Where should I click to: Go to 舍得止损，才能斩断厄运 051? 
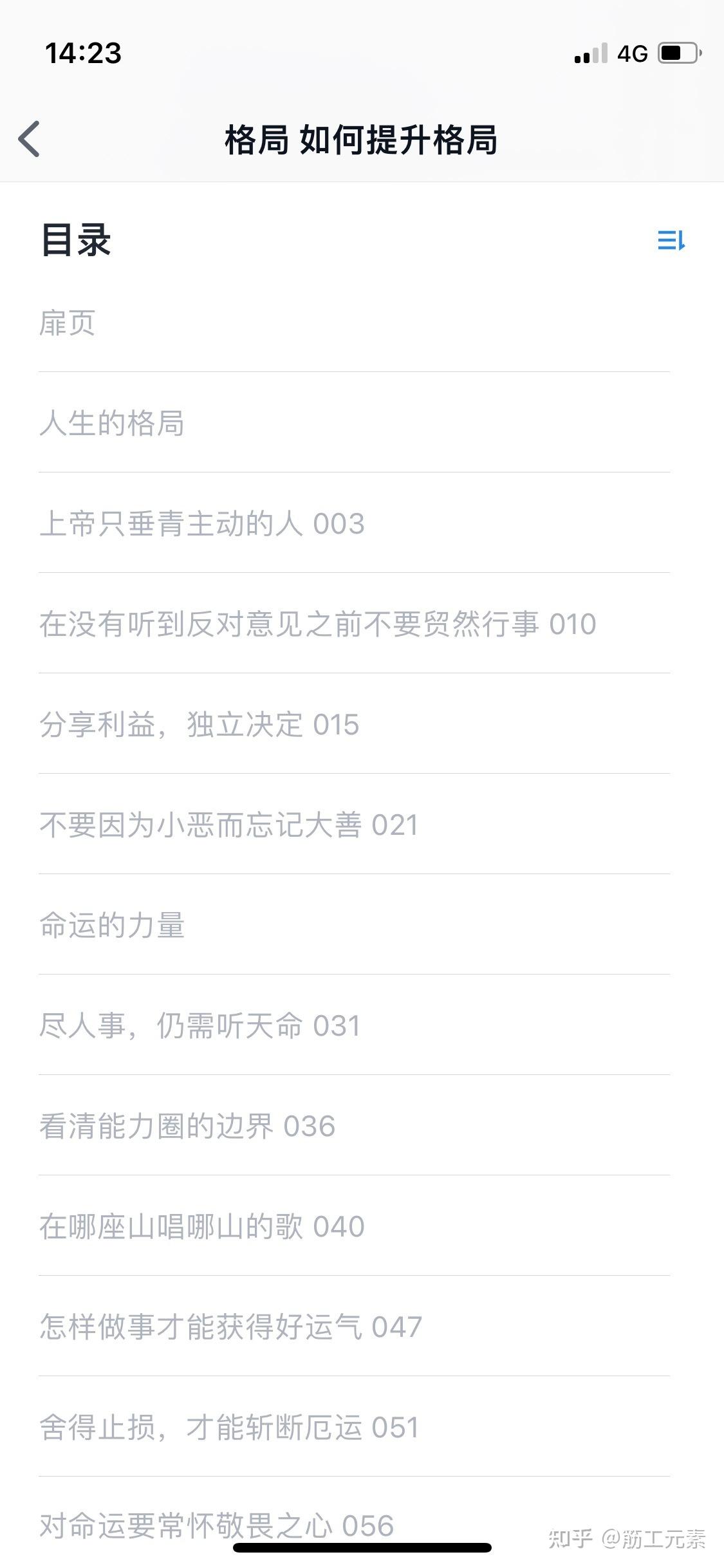click(x=229, y=1427)
